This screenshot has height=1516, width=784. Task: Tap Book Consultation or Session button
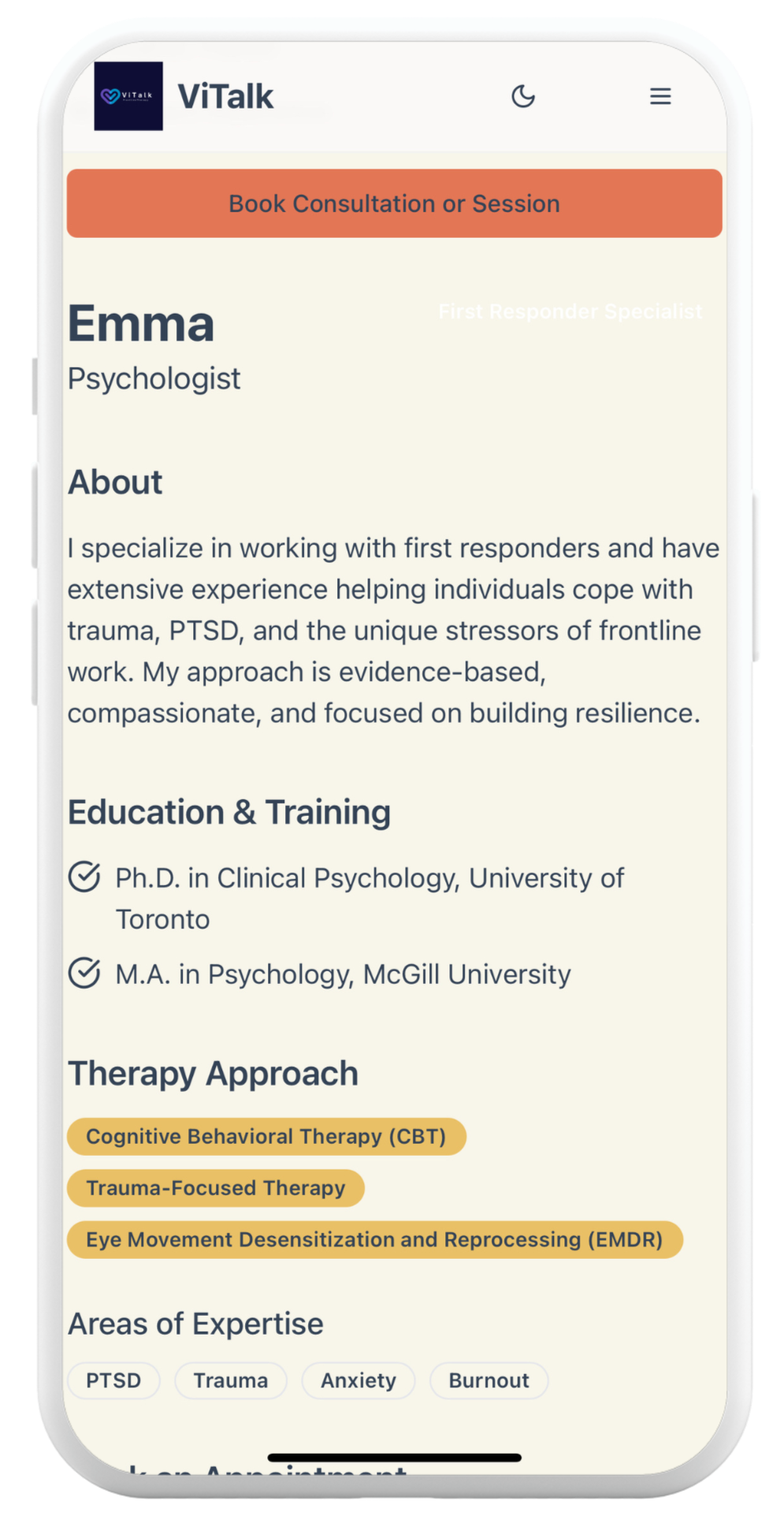coord(394,203)
